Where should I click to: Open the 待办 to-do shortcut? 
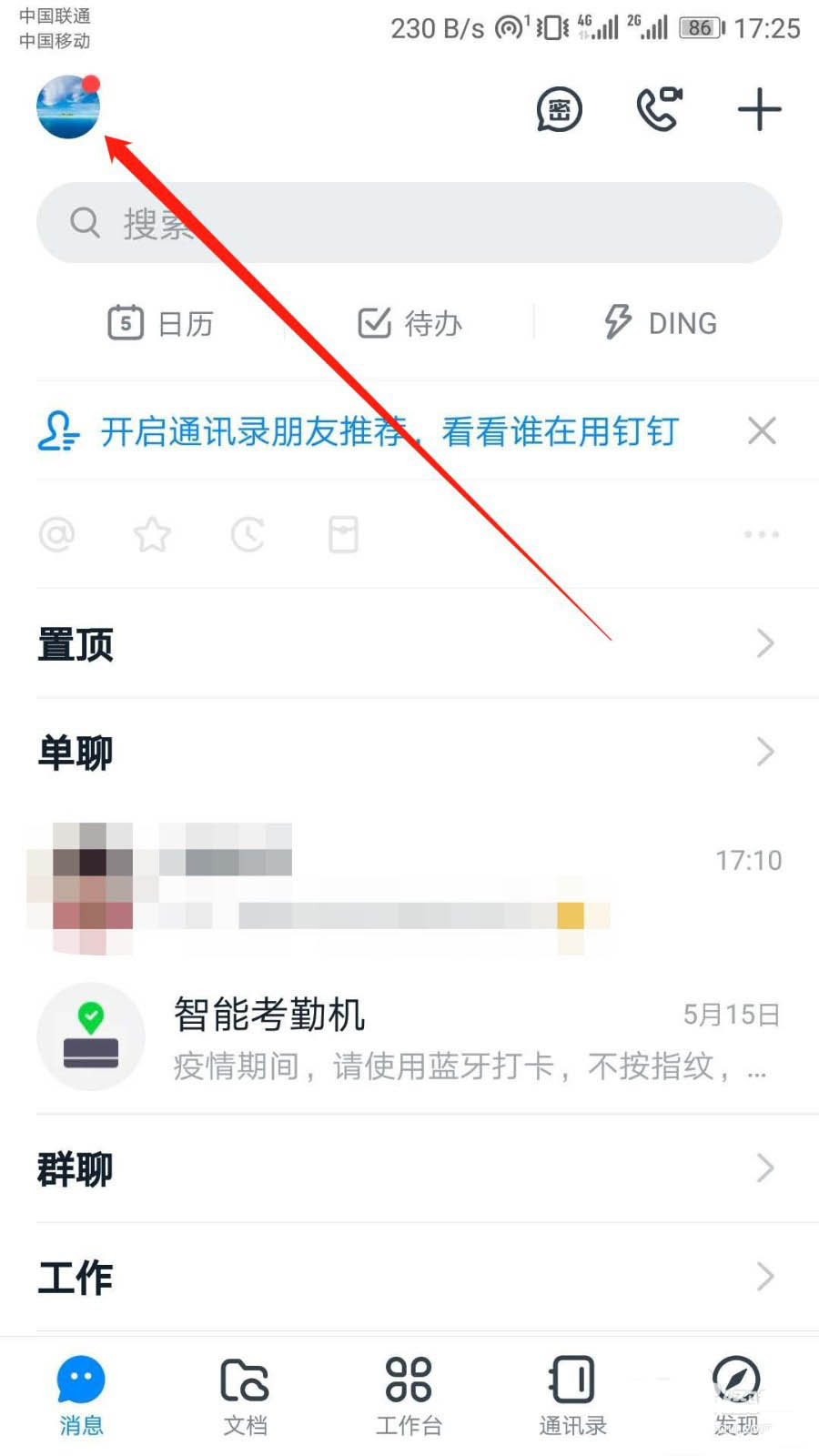click(x=409, y=323)
